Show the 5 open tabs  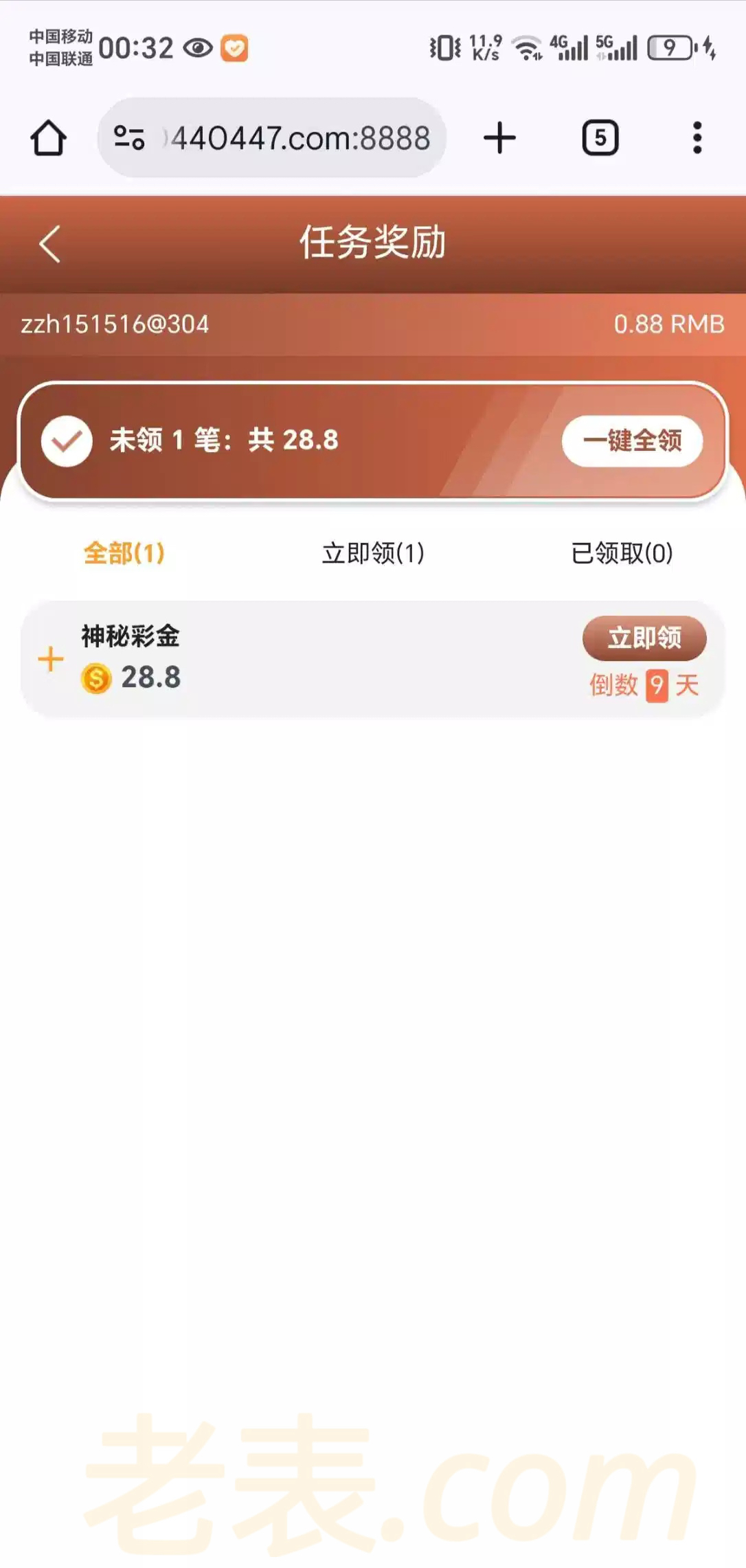pyautogui.click(x=600, y=138)
